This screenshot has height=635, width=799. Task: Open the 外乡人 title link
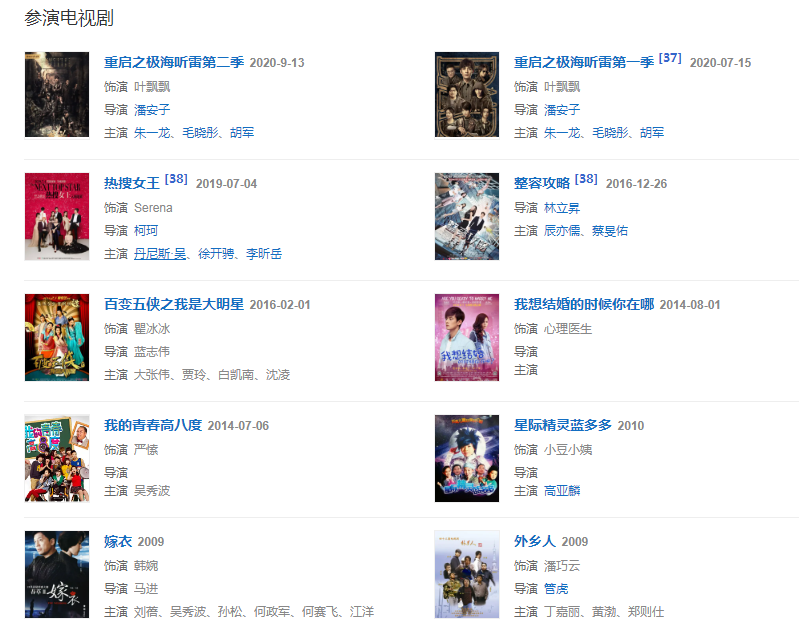(534, 541)
